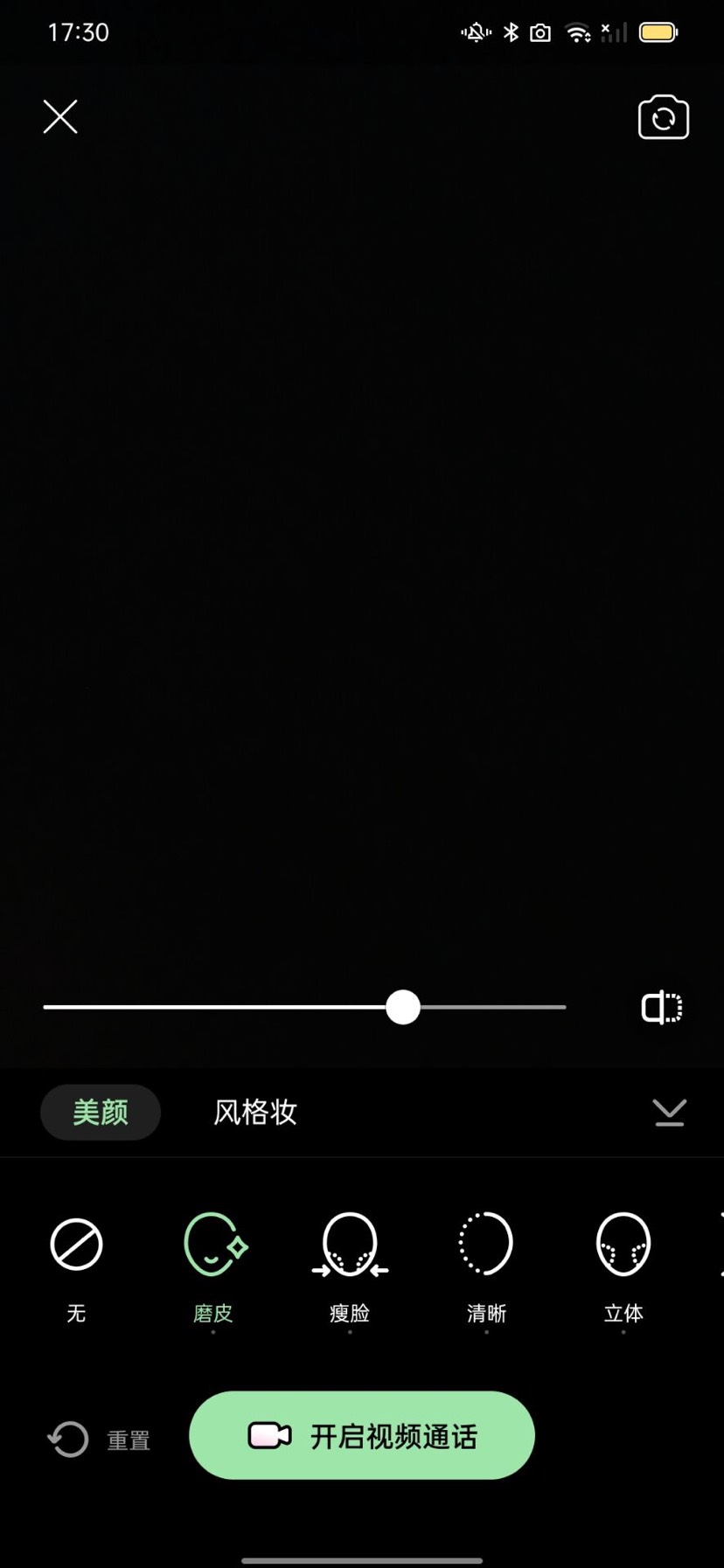The width and height of the screenshot is (724, 1568).
Task: Flip the camera with the switch icon
Action: [x=663, y=117]
